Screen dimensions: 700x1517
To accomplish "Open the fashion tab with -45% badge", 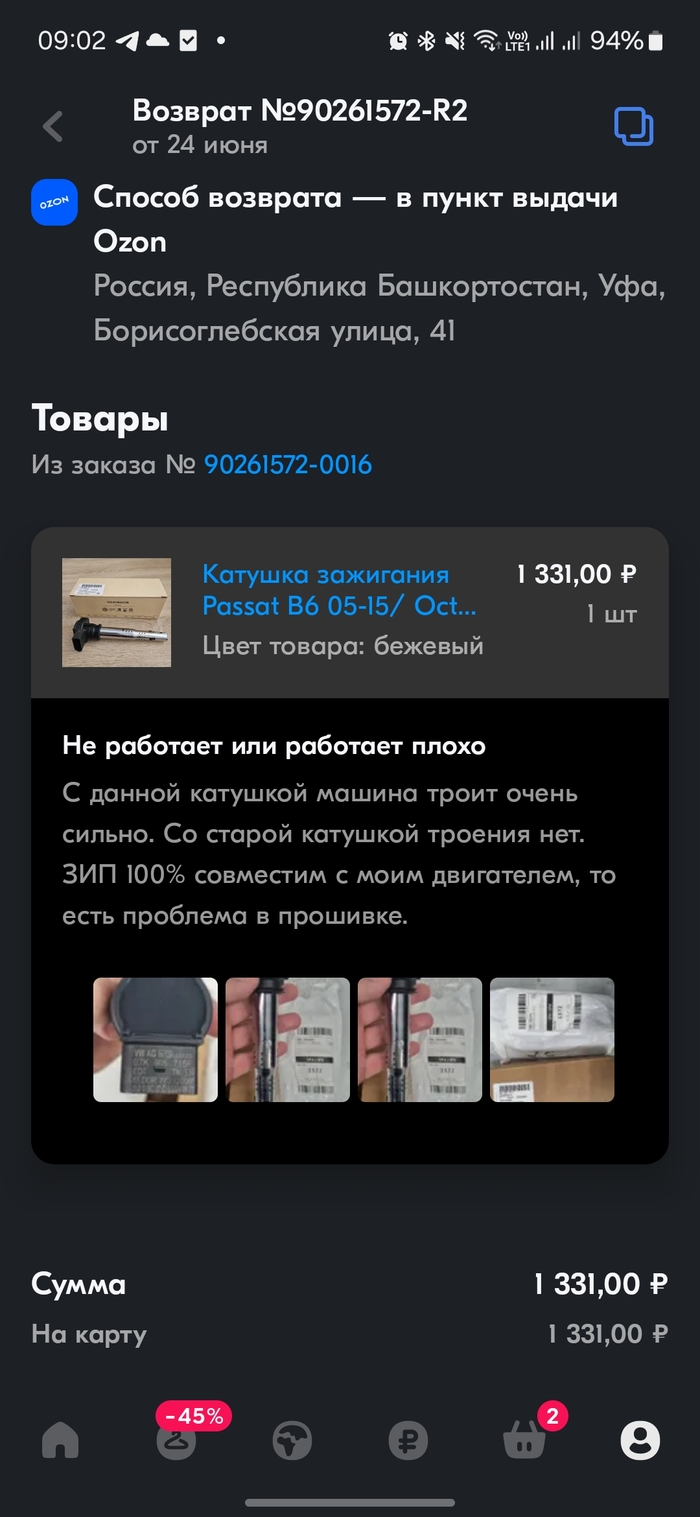I will tap(177, 1440).
